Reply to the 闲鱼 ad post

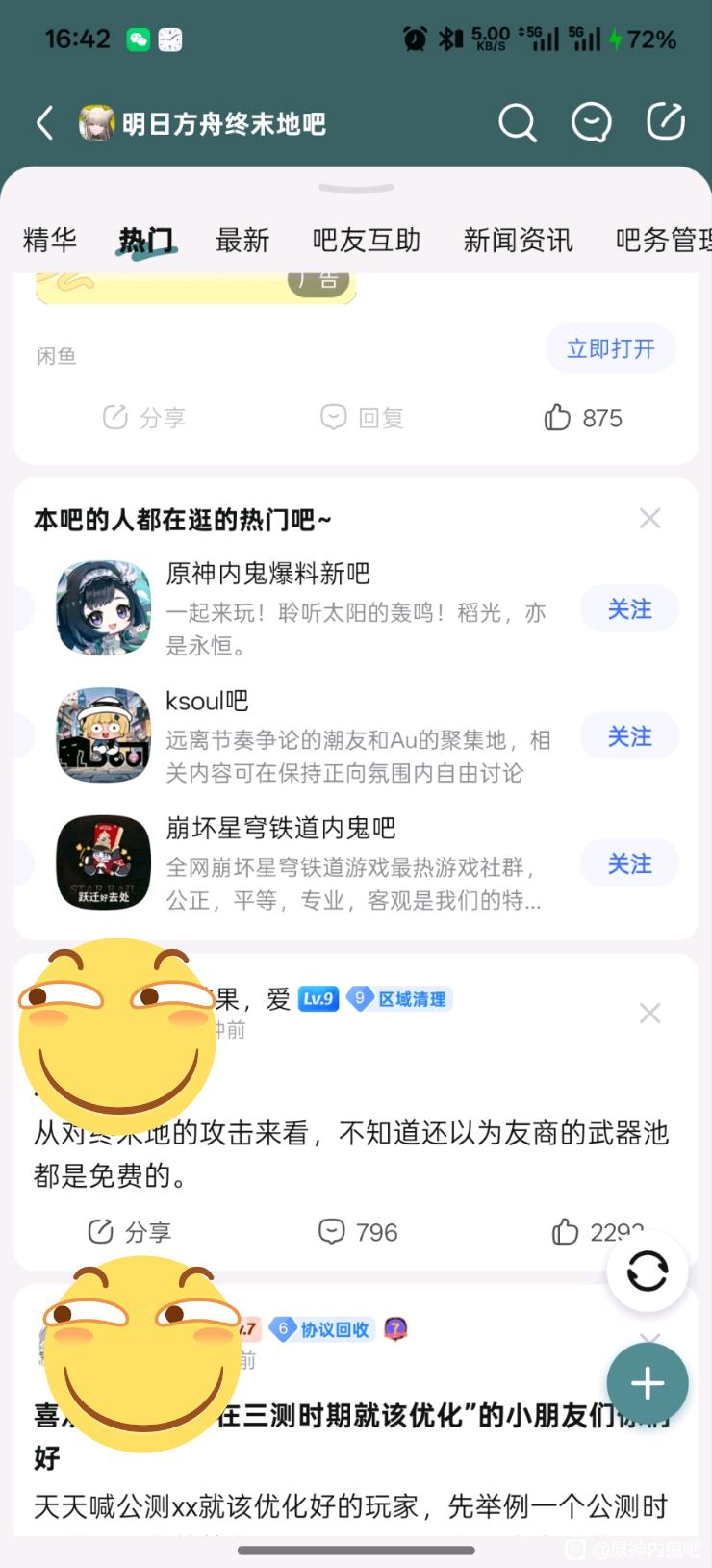coord(362,418)
